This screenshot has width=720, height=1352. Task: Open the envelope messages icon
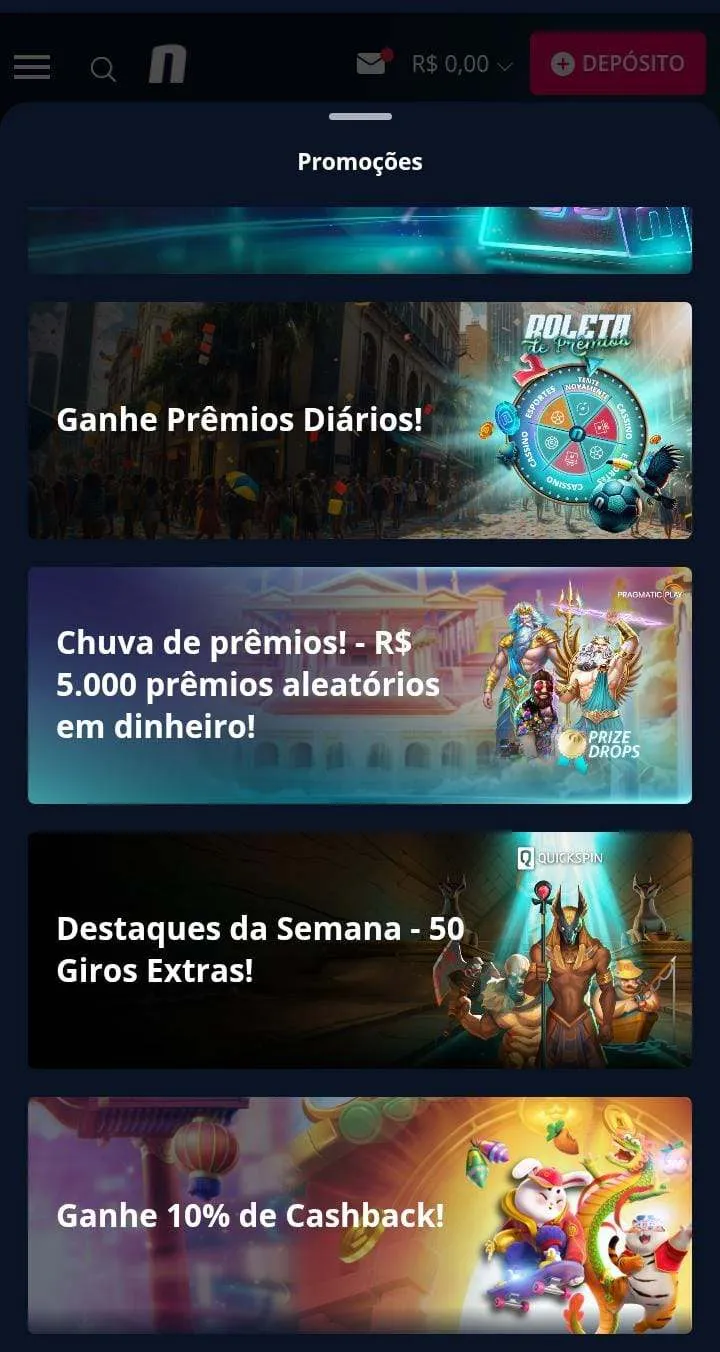pos(371,63)
